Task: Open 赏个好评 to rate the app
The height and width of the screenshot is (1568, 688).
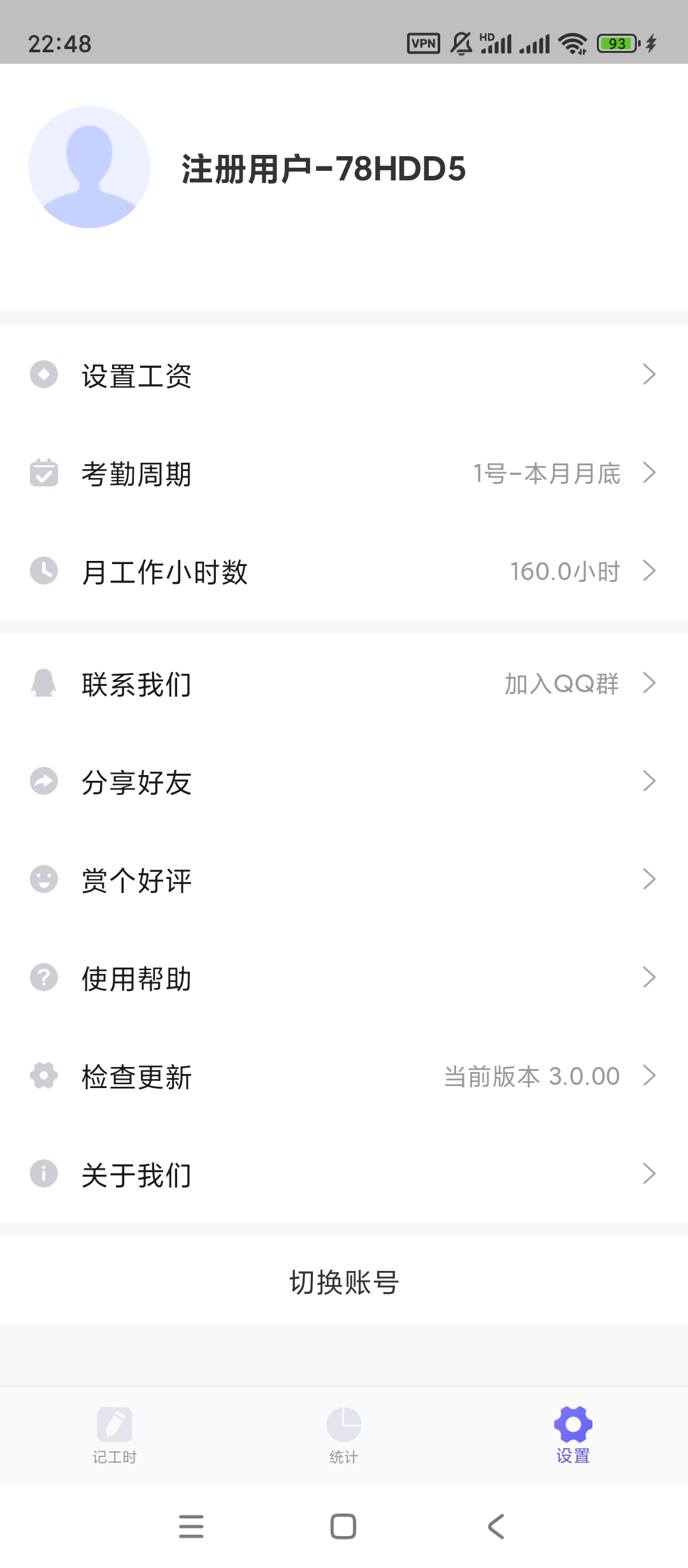Action: coord(344,880)
